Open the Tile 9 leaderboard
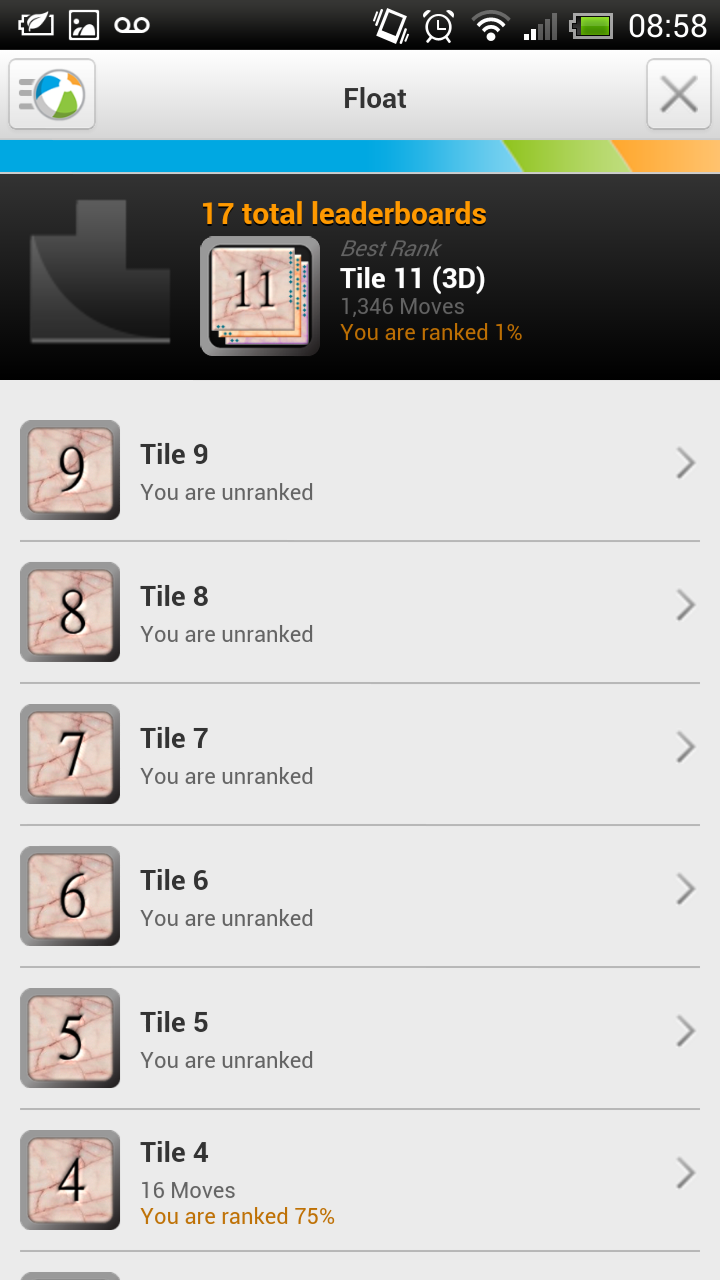Screen dimensions: 720x1280 pos(360,470)
